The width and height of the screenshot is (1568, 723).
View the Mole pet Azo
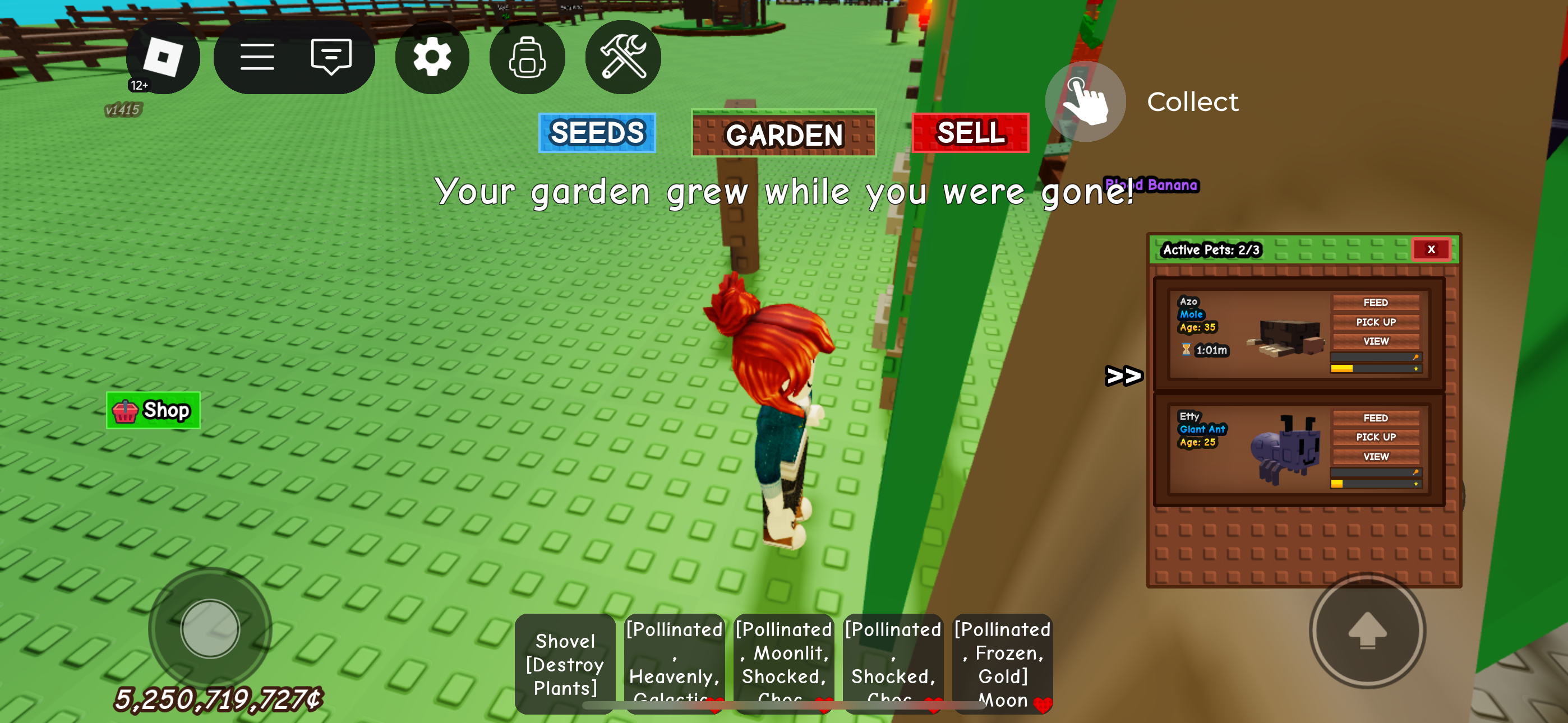(1375, 341)
